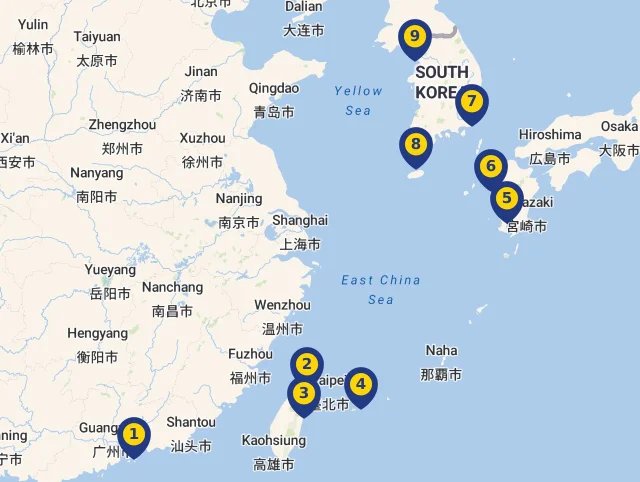Select map marker number 1 near Guangzhou

click(133, 435)
